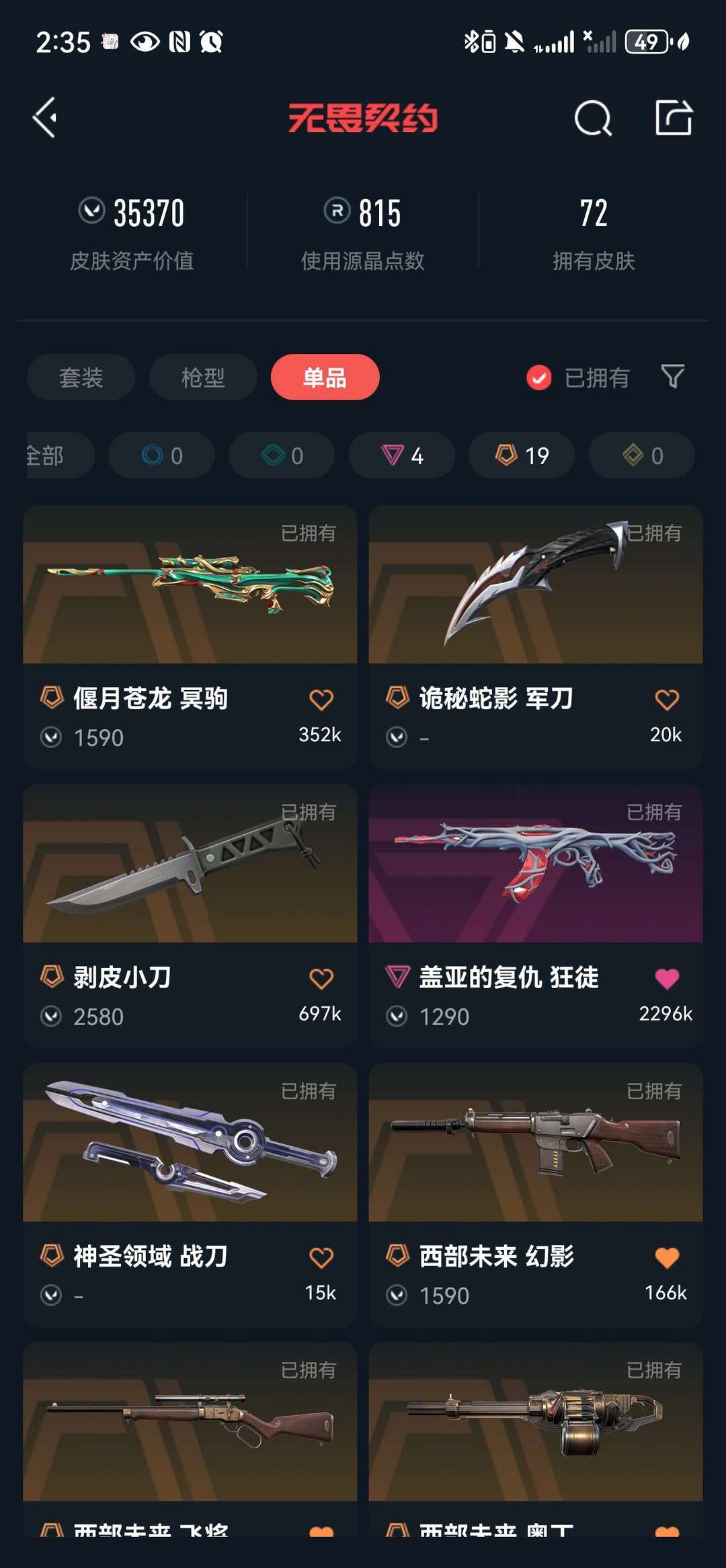Screen dimensions: 726x1568
Task: Go back using the top-left arrow
Action: click(45, 118)
